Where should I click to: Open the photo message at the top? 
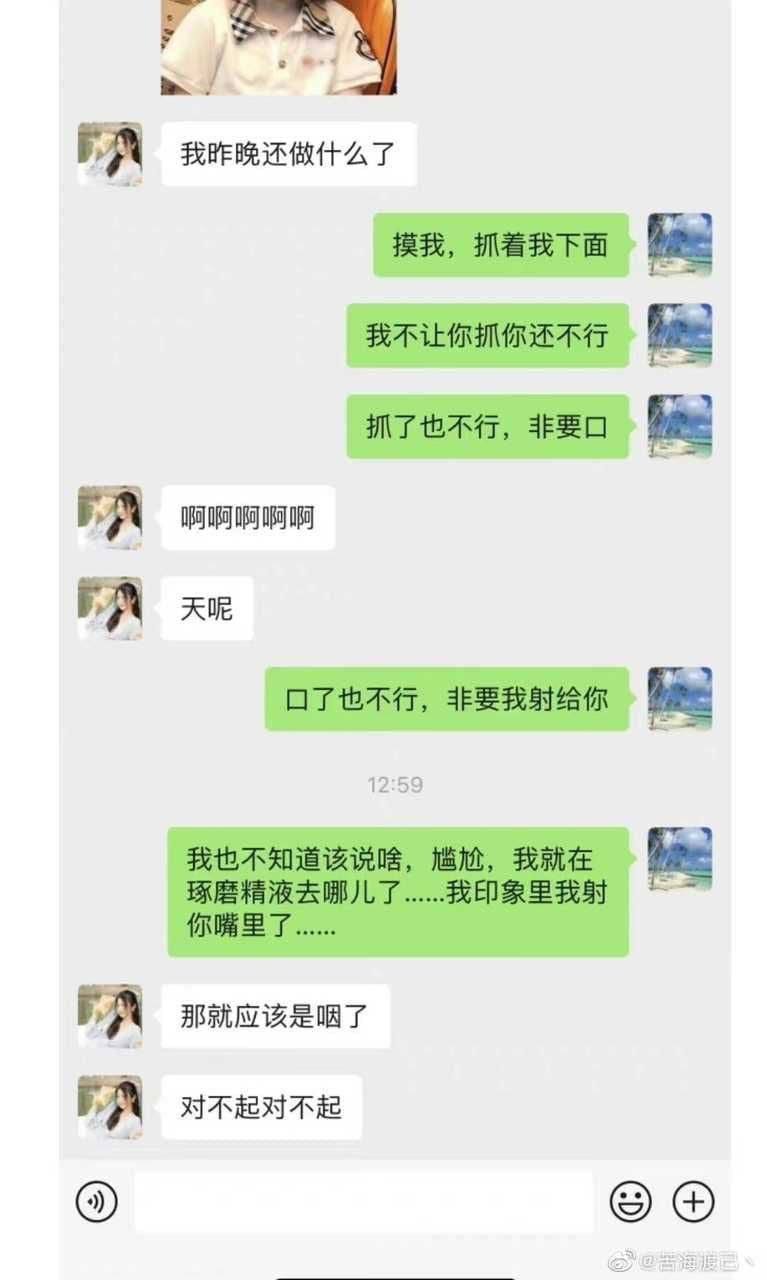(x=278, y=45)
